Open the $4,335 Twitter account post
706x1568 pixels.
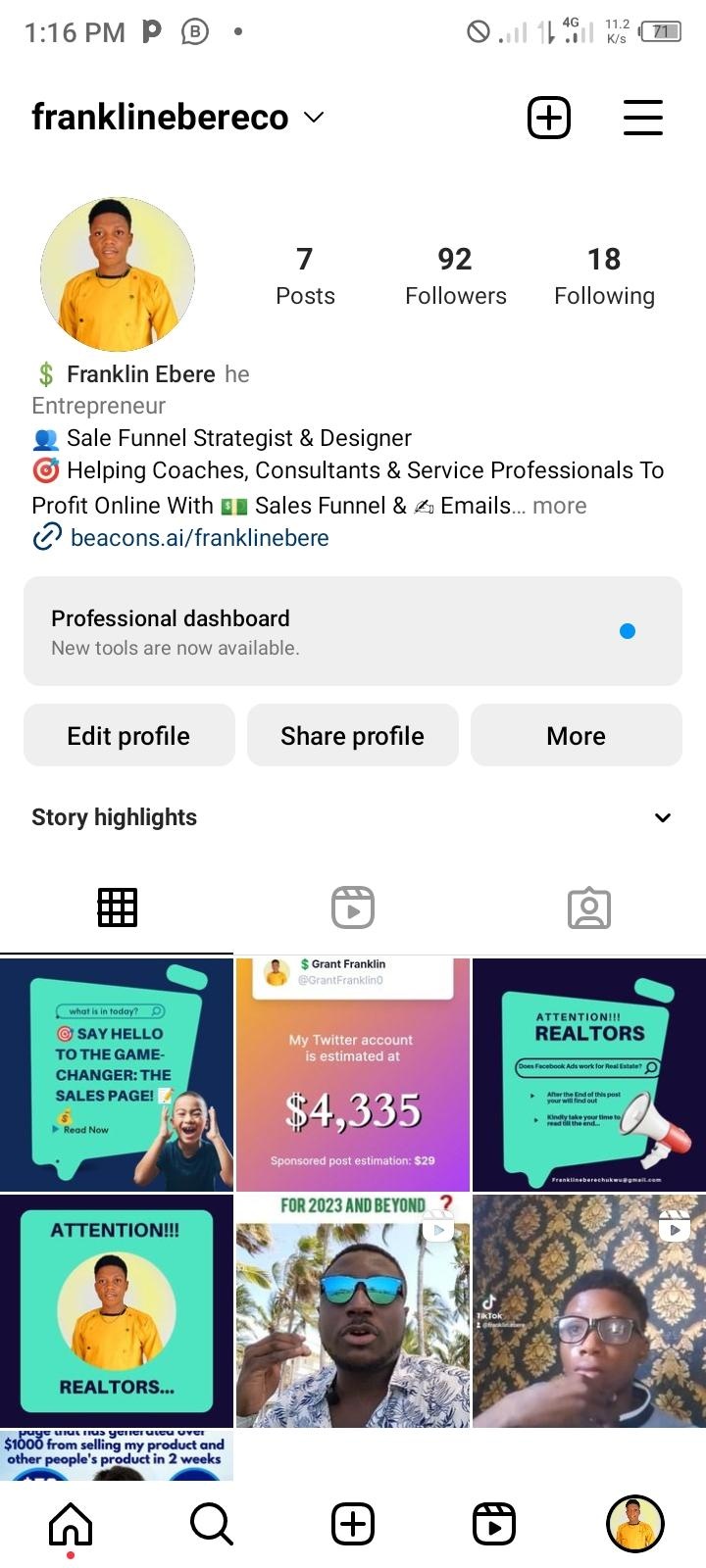[353, 1074]
